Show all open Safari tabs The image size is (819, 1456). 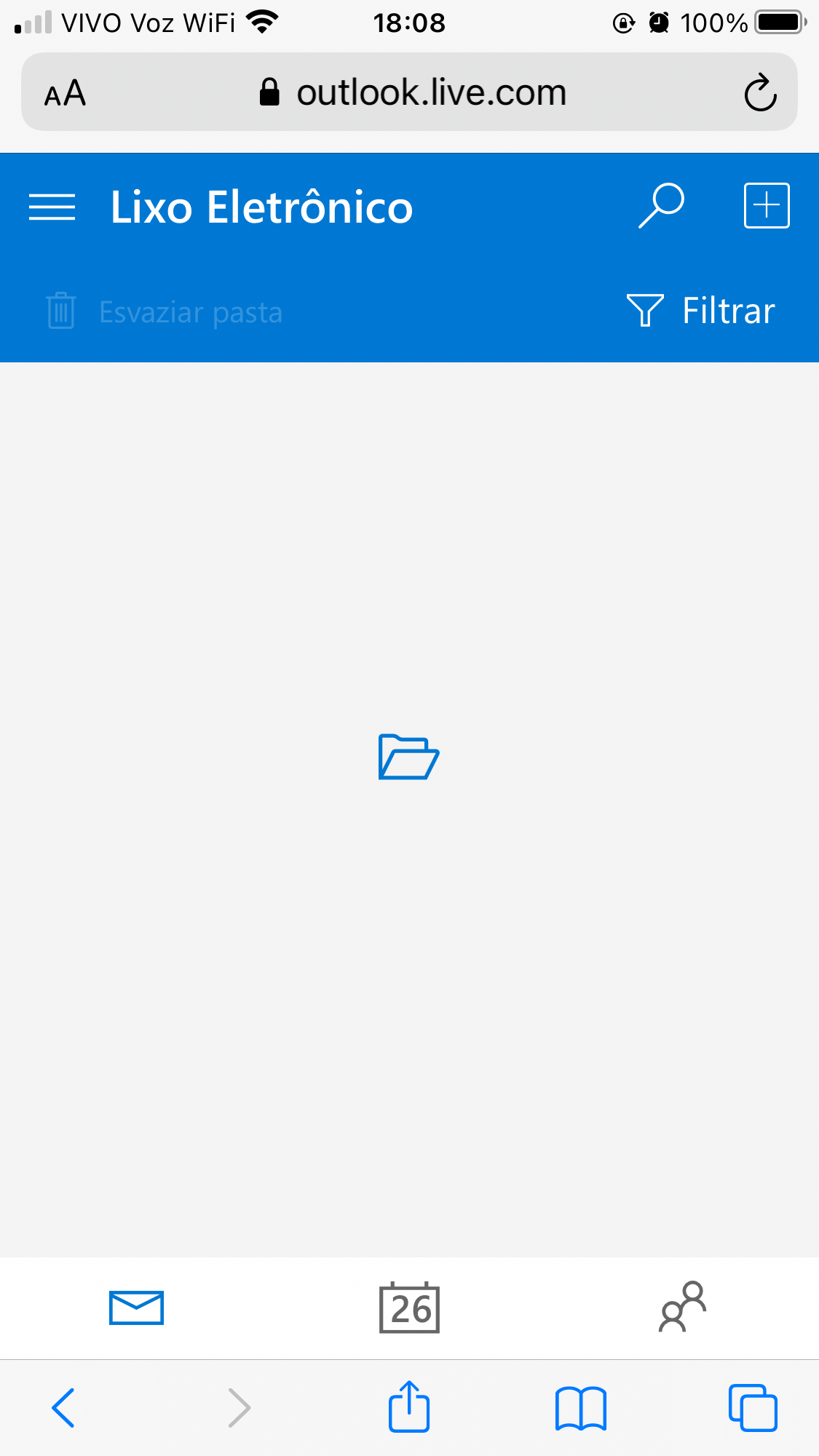coord(753,1408)
